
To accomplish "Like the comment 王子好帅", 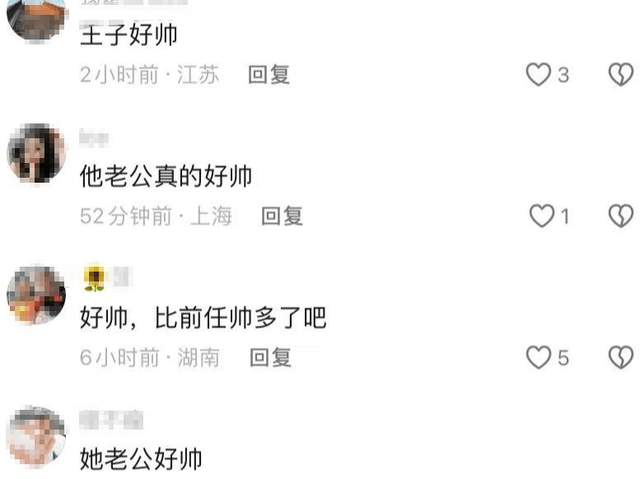I will click(539, 75).
